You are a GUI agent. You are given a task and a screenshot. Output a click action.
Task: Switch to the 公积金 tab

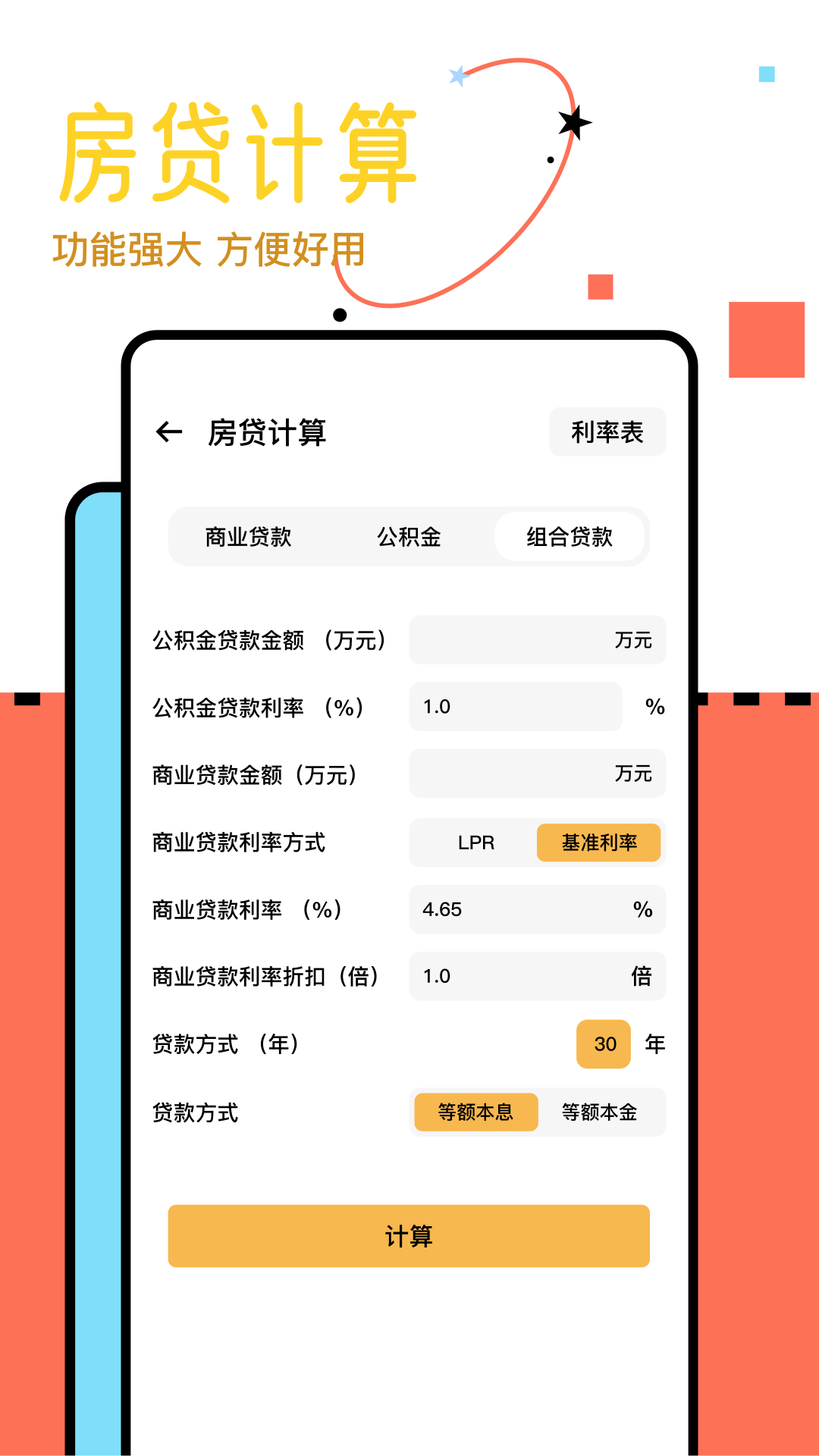click(x=408, y=537)
